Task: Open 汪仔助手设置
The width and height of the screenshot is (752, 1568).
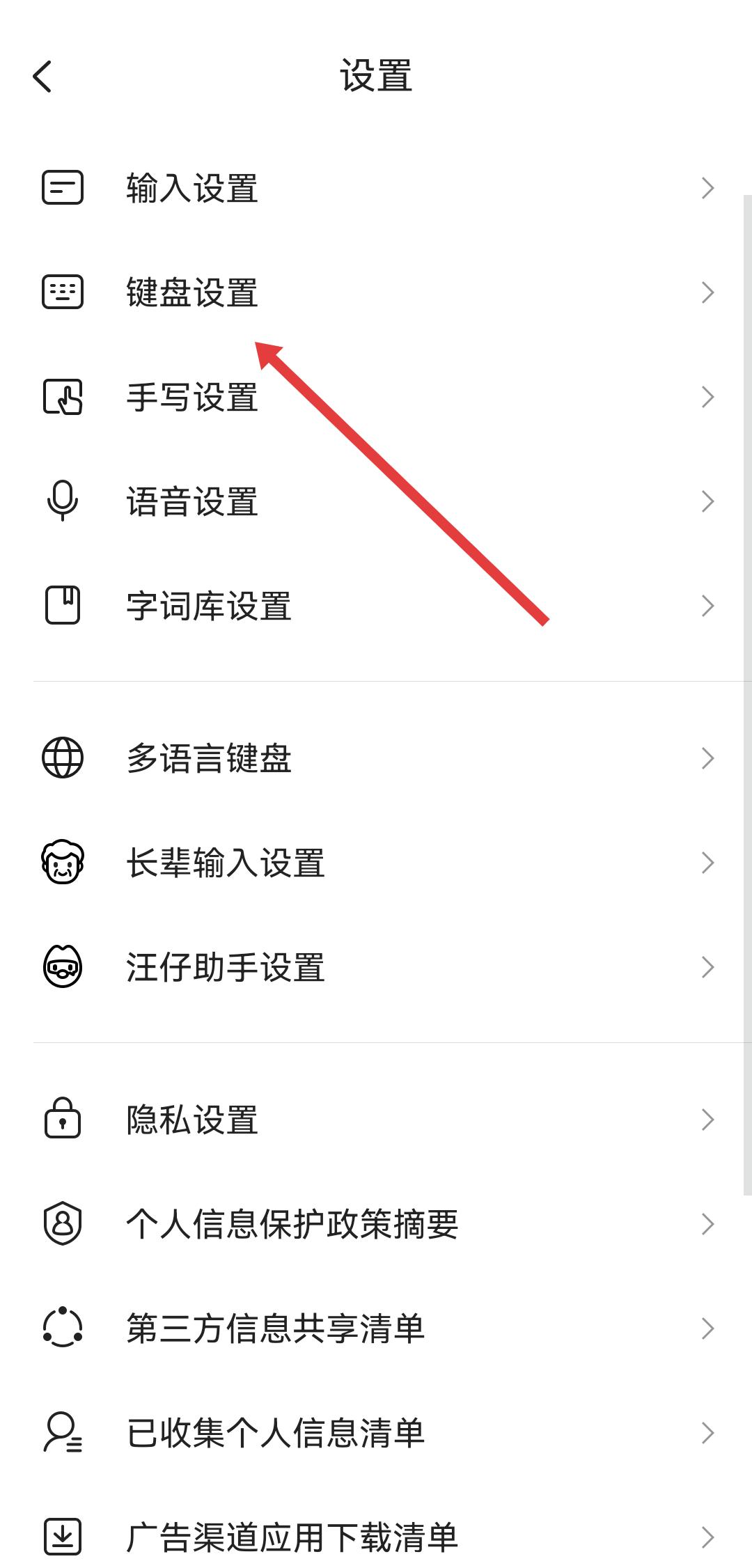Action: point(225,967)
